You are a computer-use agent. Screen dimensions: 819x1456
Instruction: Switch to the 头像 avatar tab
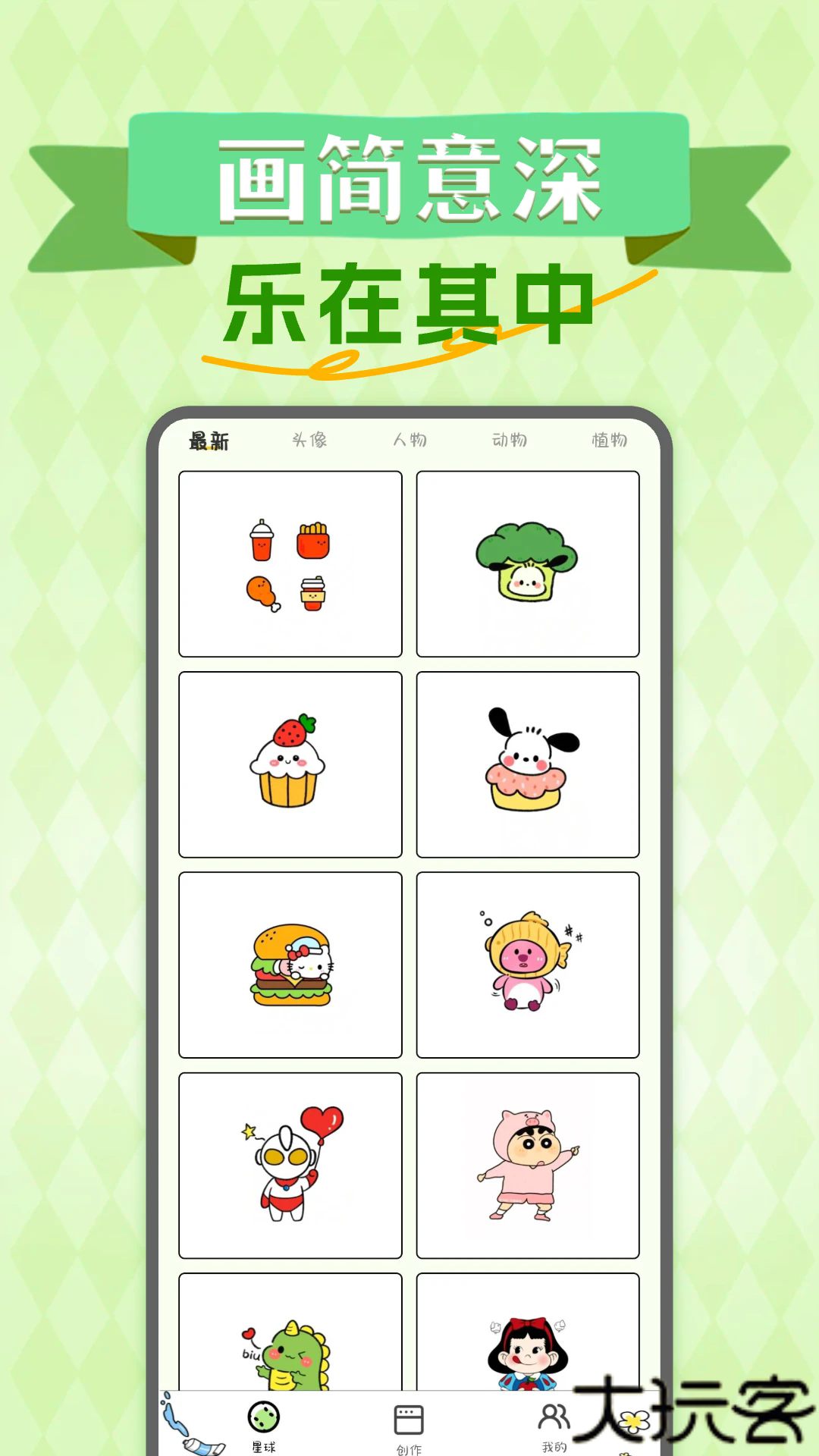[309, 438]
